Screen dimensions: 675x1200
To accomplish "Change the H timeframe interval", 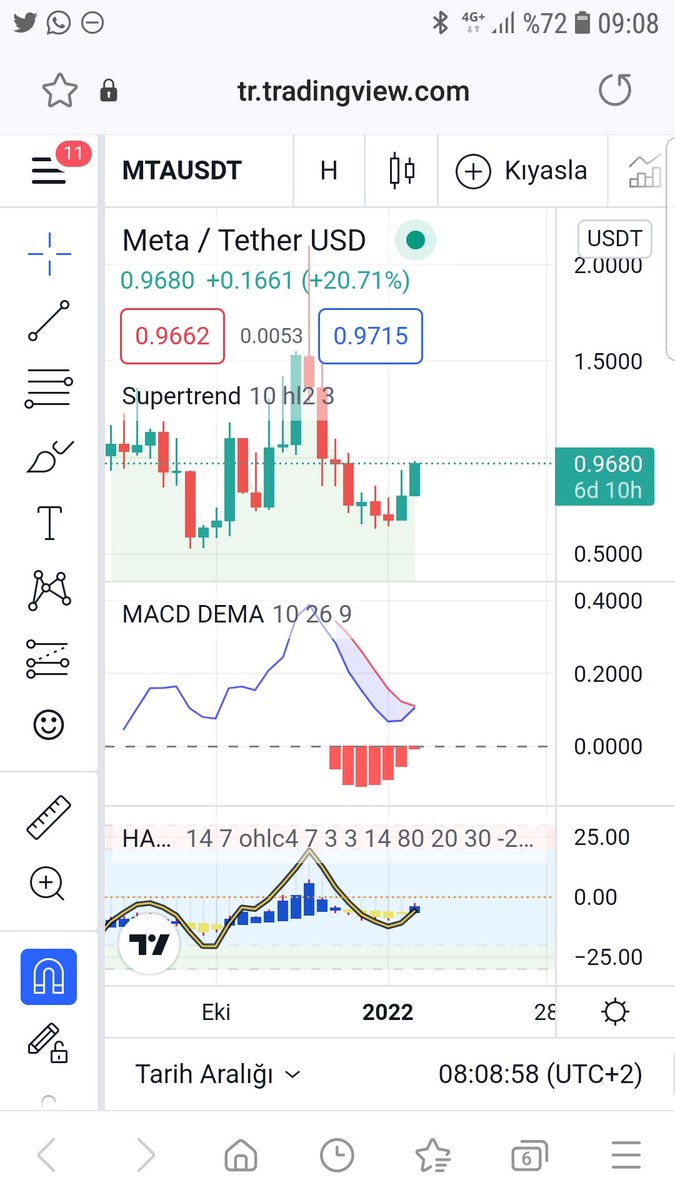I will pos(328,171).
